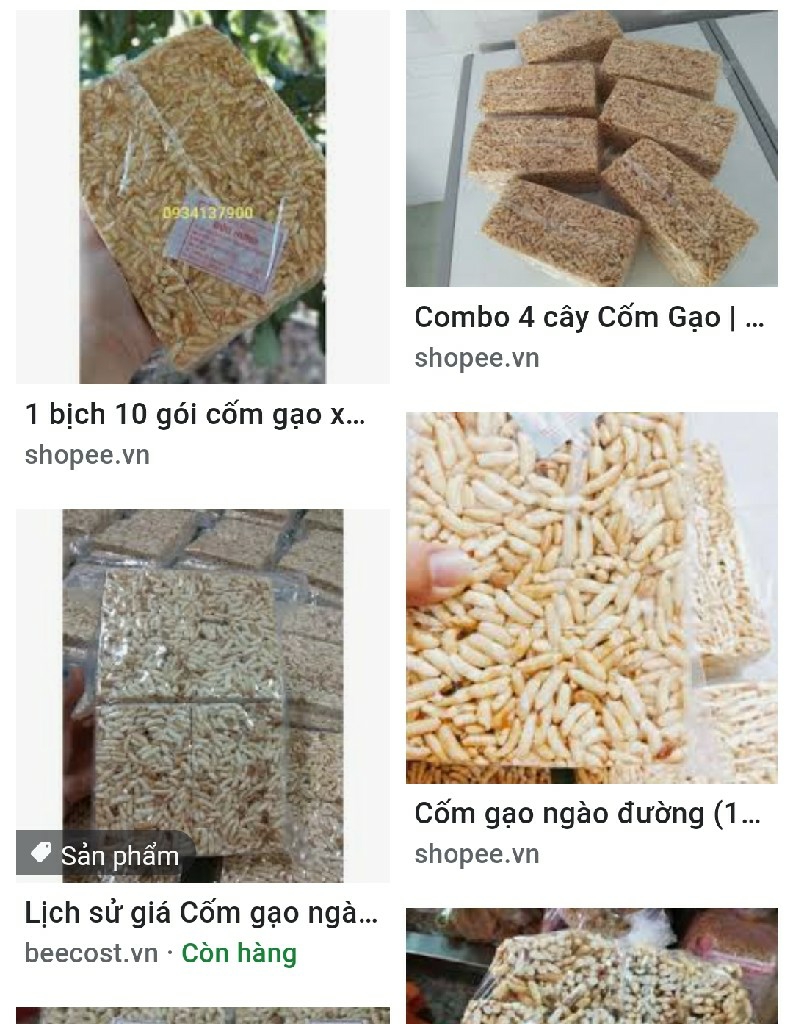Open the "Lịch sử giá Cốm gạo" beecost result
The width and height of the screenshot is (793, 1024).
pyautogui.click(x=203, y=695)
